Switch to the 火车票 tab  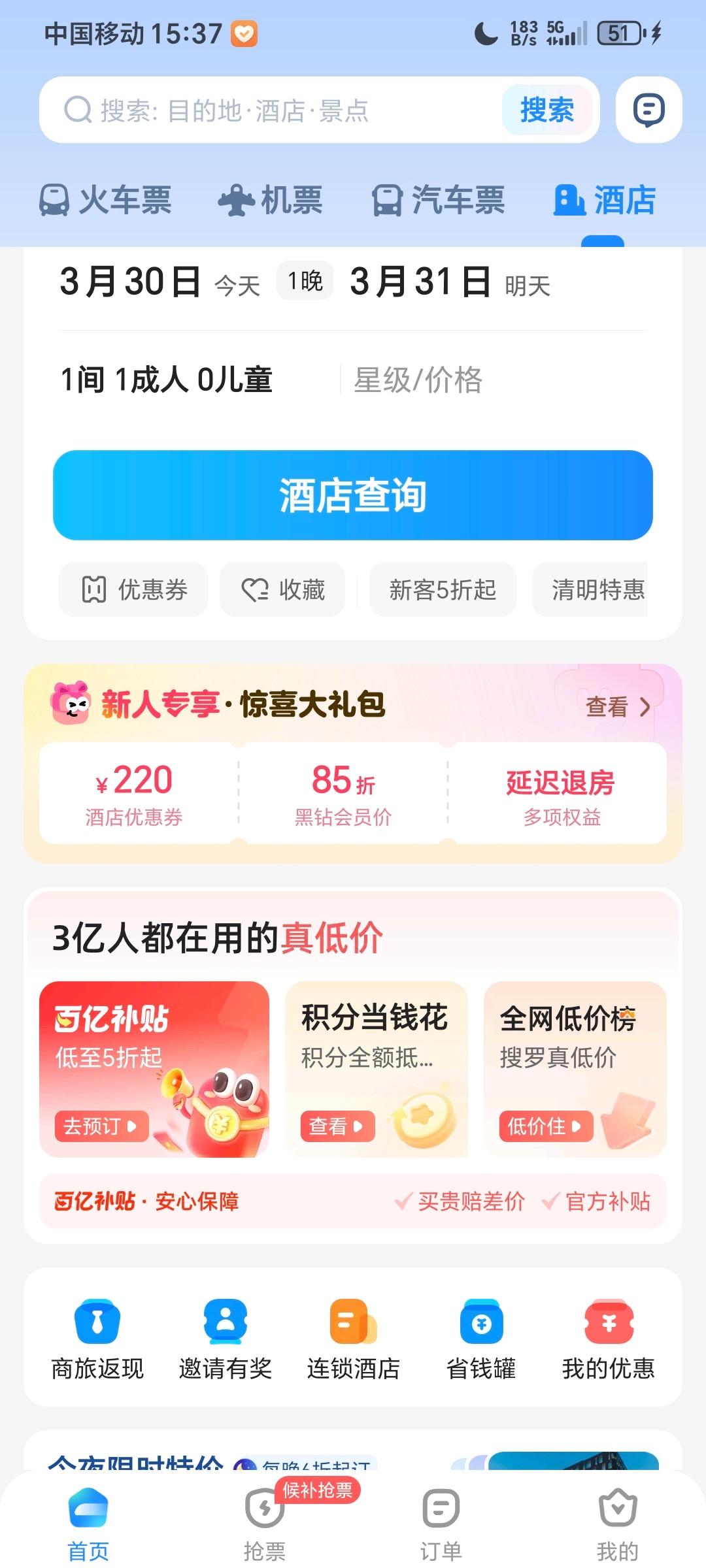point(106,200)
